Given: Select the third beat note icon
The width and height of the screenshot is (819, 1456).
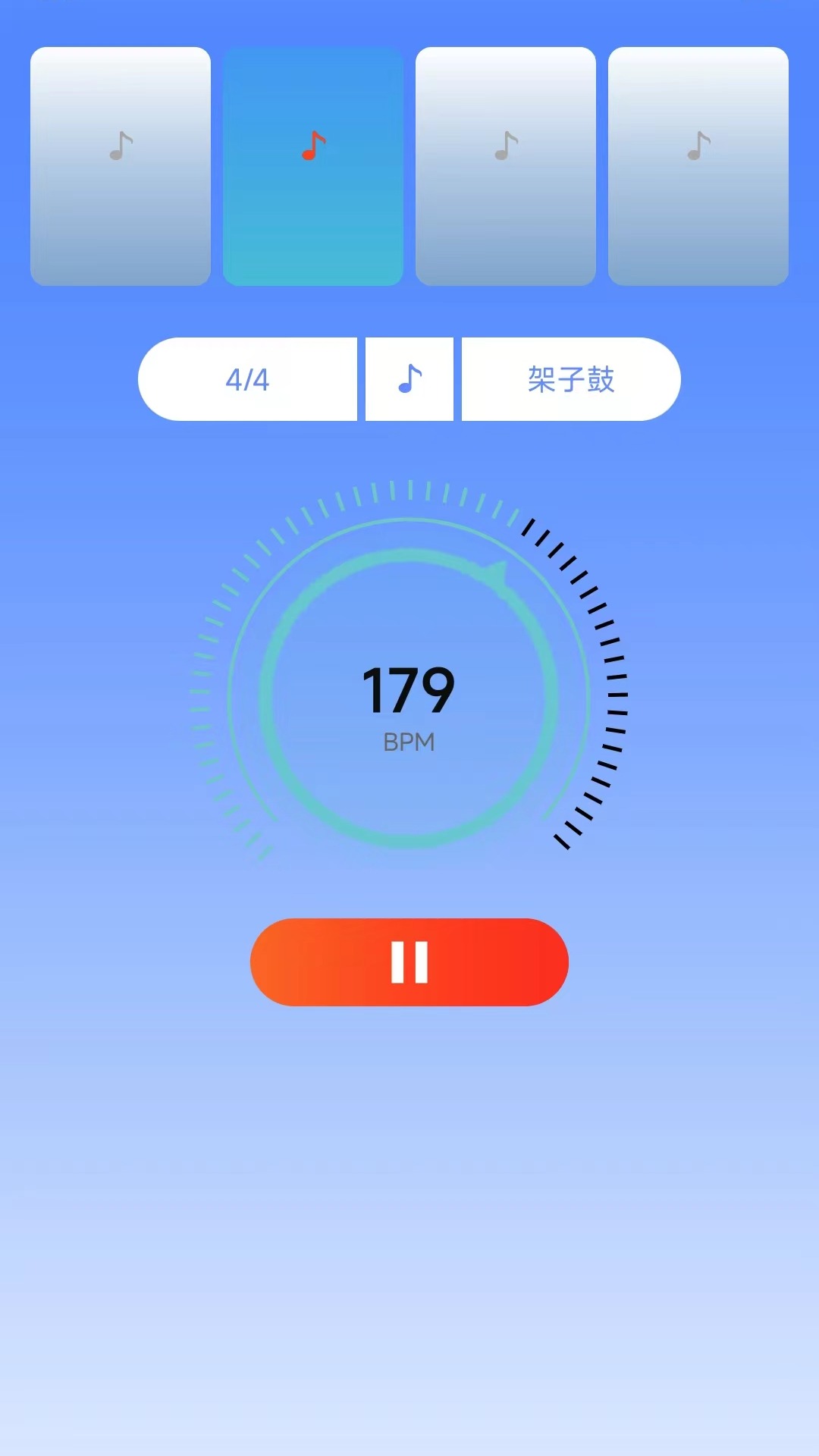Looking at the screenshot, I should [x=505, y=146].
